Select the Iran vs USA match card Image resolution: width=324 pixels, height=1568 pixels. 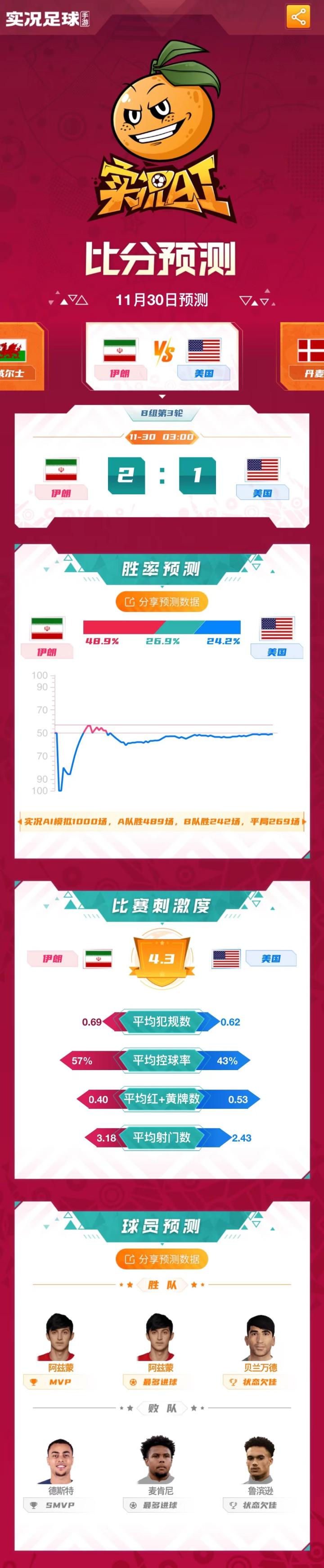pyautogui.click(x=162, y=357)
